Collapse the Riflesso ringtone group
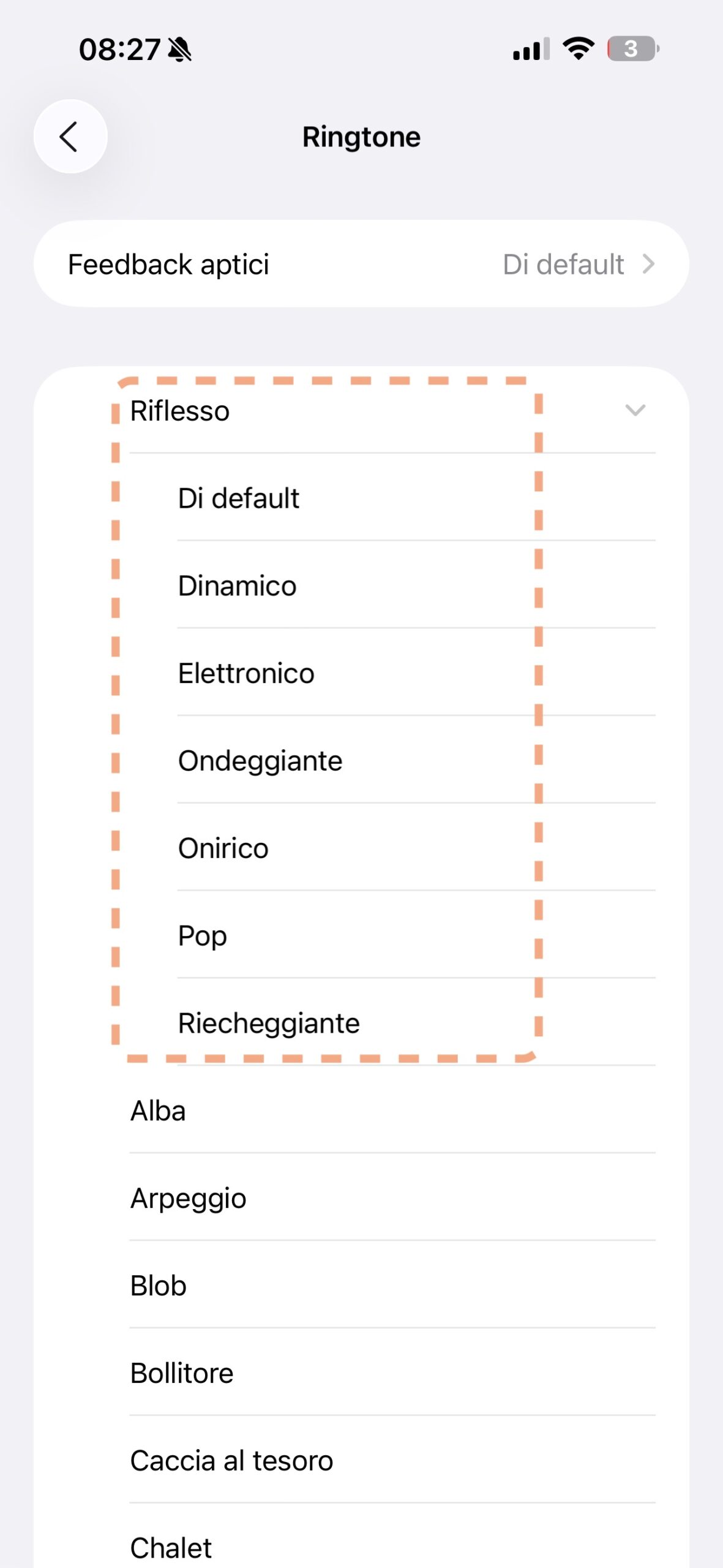The width and height of the screenshot is (723, 1568). 635,410
